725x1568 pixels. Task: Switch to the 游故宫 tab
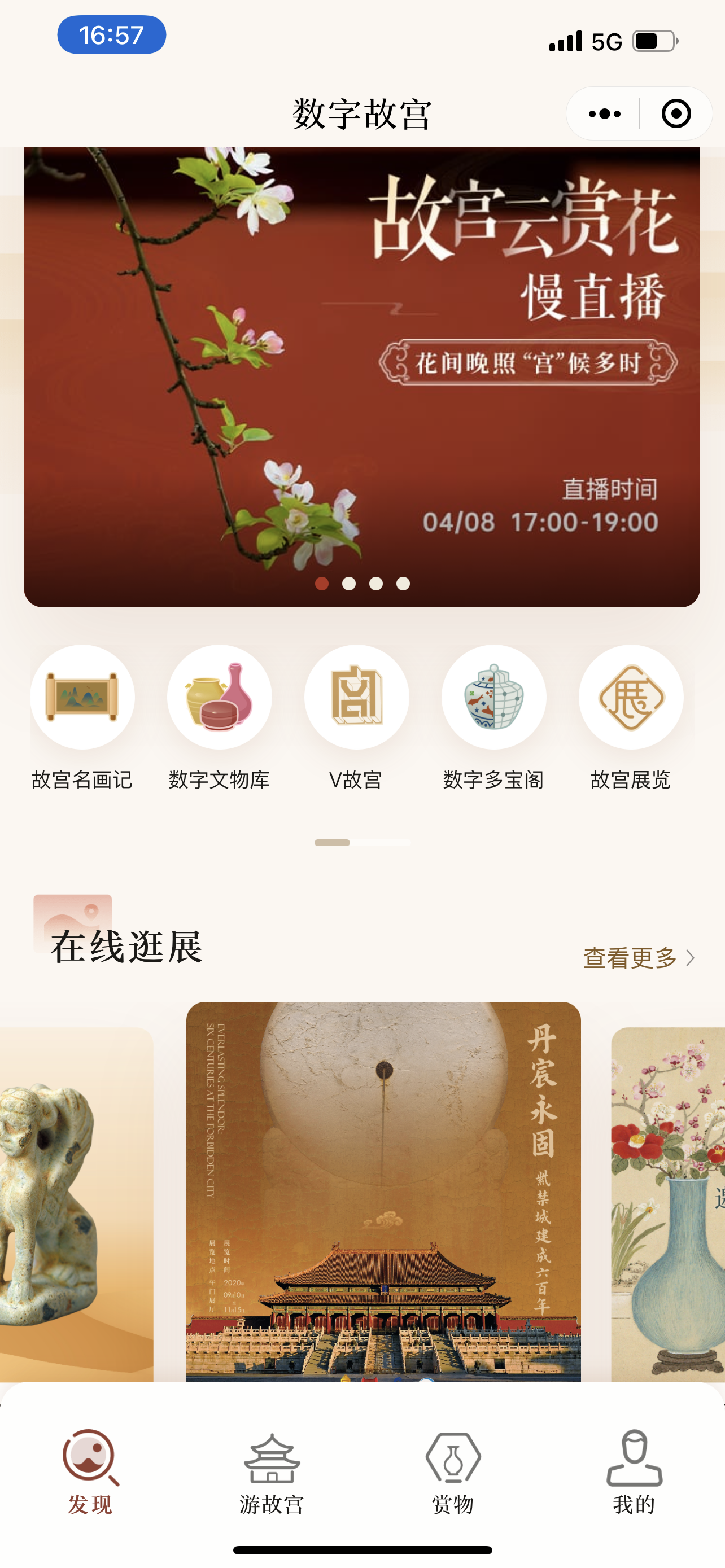(272, 1473)
